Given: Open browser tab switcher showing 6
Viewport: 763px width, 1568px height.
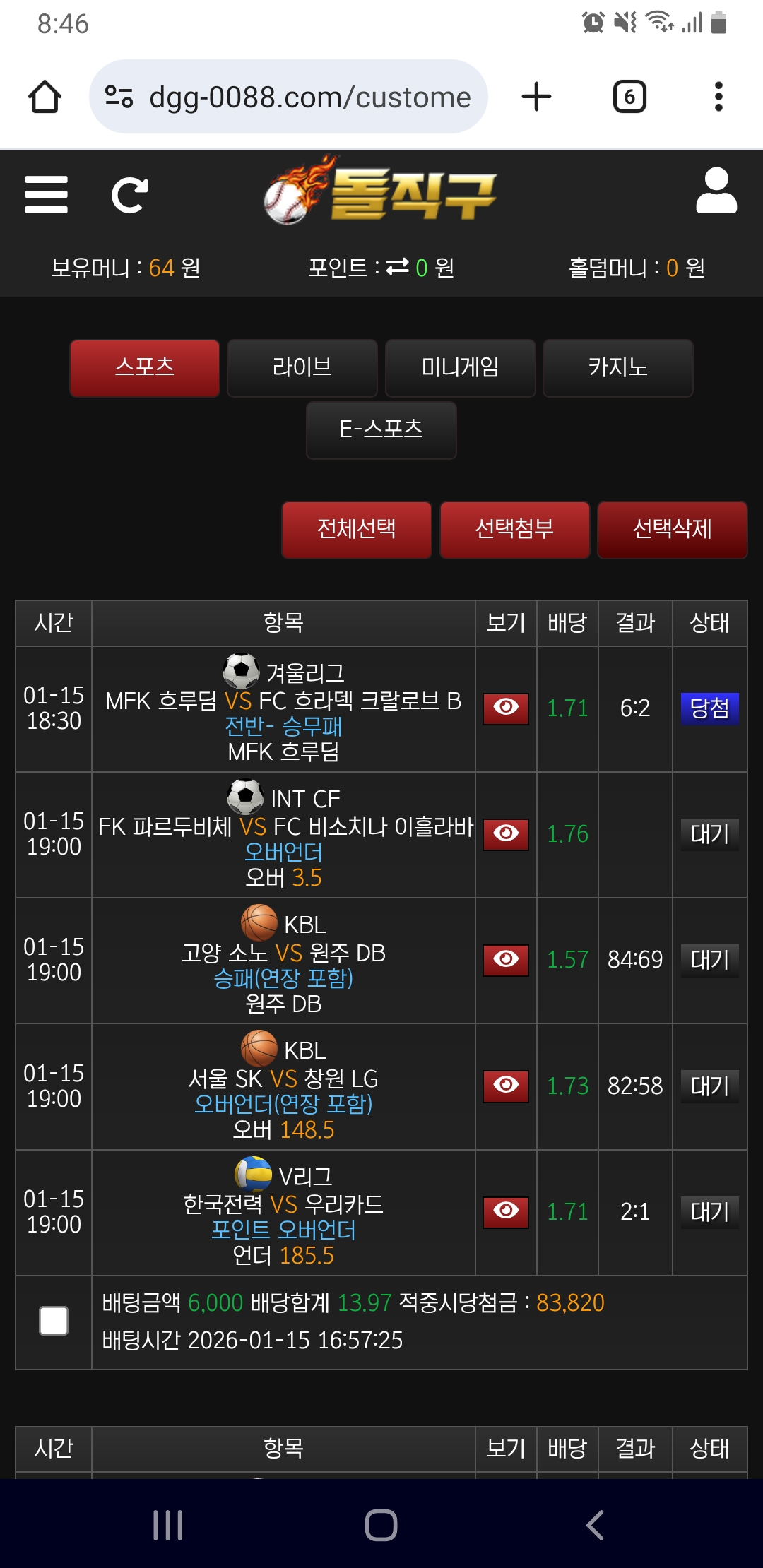Looking at the screenshot, I should click(629, 97).
